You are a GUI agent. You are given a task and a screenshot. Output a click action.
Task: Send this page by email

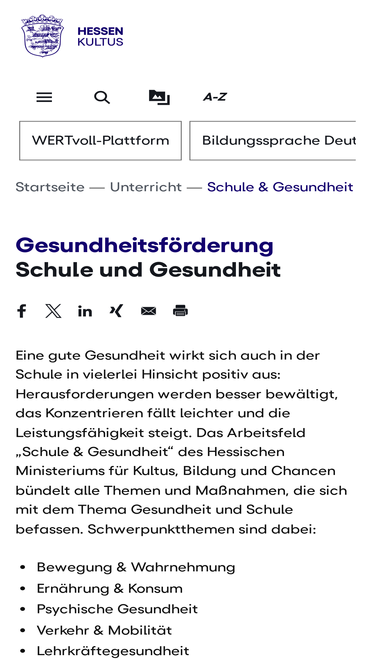click(148, 311)
